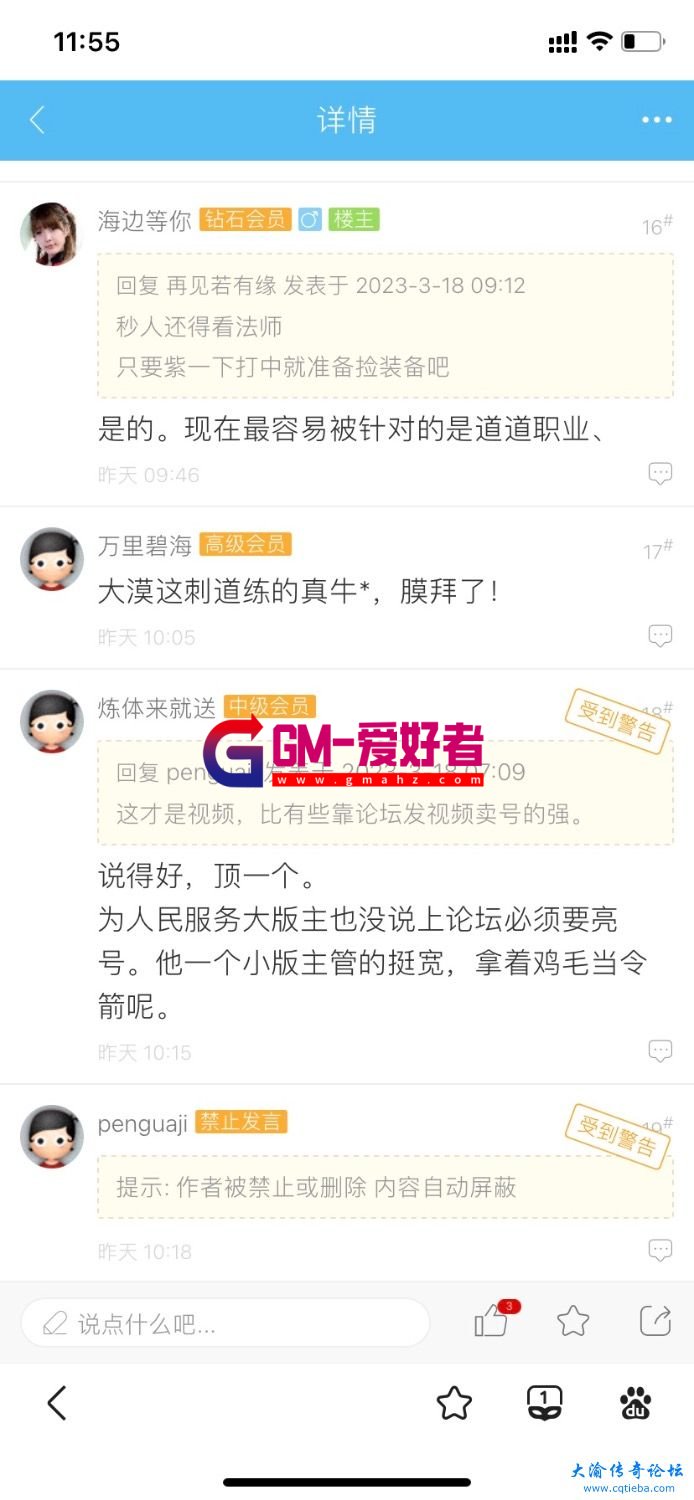Screen dimensions: 694x1500
Task: View penguaji's user profile
Action: [x=51, y=1137]
